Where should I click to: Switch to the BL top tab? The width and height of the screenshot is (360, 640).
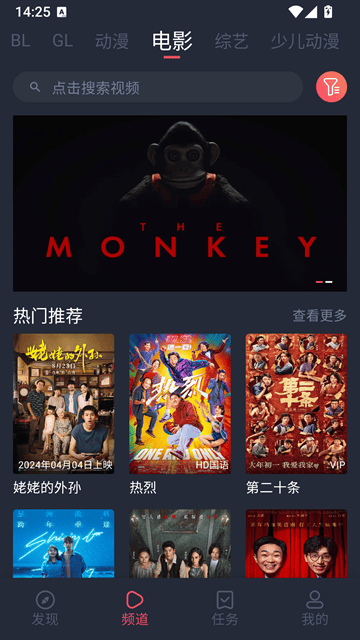20,41
